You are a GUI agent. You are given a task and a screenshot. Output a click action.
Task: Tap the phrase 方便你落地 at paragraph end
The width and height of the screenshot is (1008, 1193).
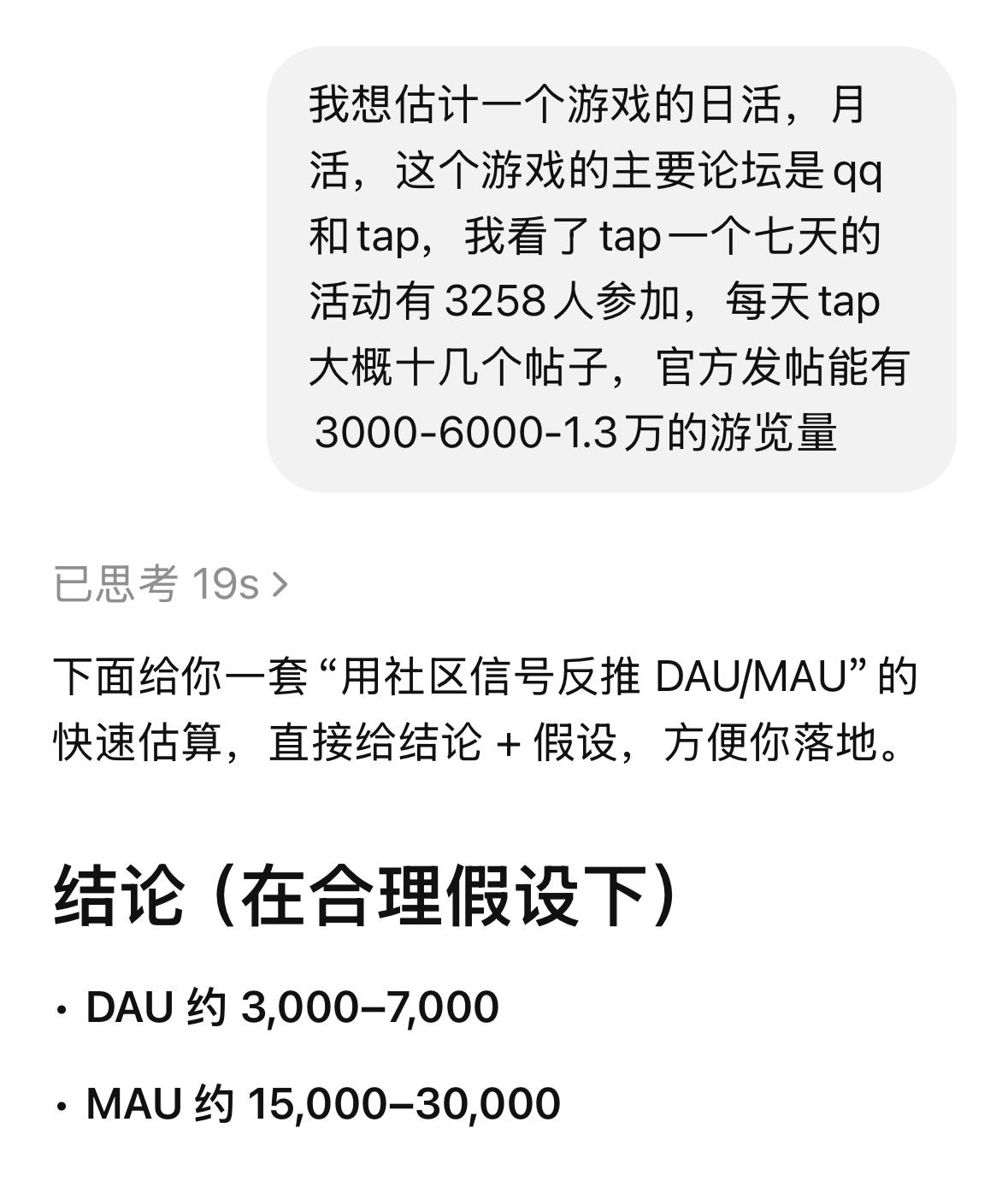(x=795, y=747)
